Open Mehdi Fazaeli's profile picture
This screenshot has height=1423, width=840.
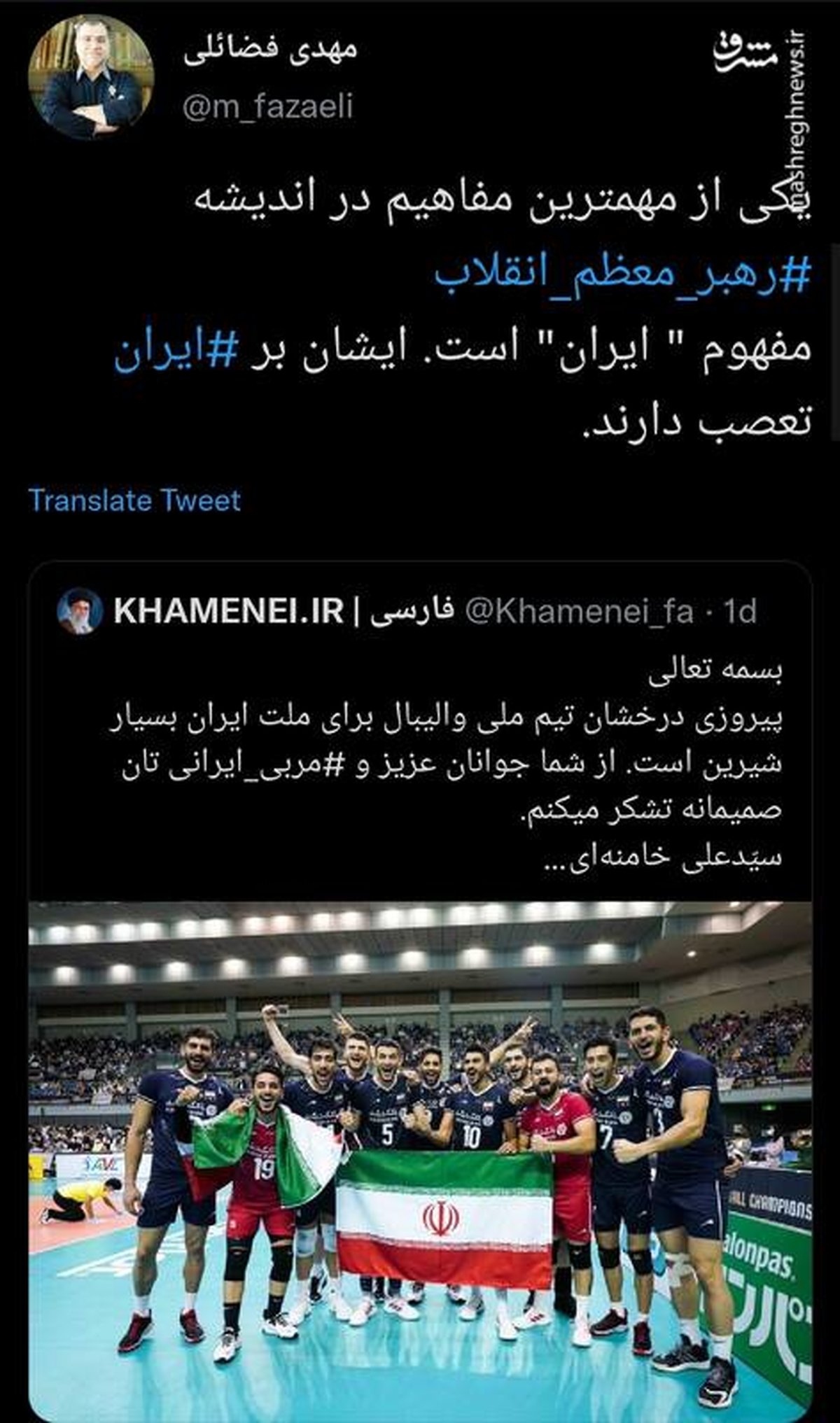point(91,77)
